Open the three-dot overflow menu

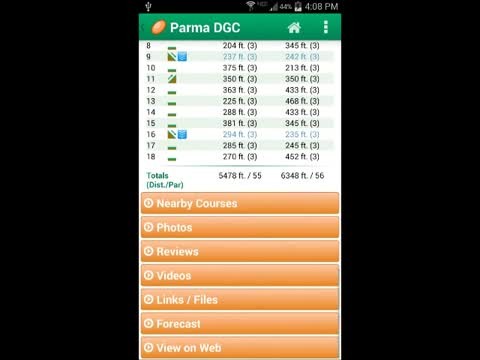tap(326, 27)
